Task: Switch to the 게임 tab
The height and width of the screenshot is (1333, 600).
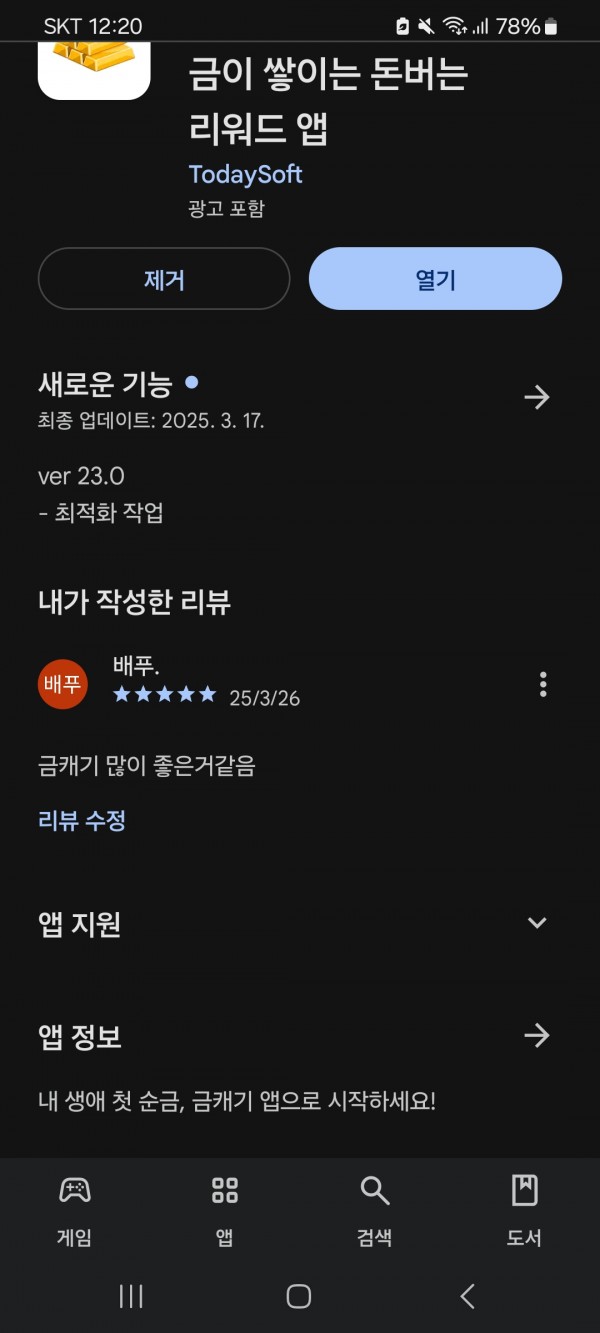Action: click(75, 1211)
